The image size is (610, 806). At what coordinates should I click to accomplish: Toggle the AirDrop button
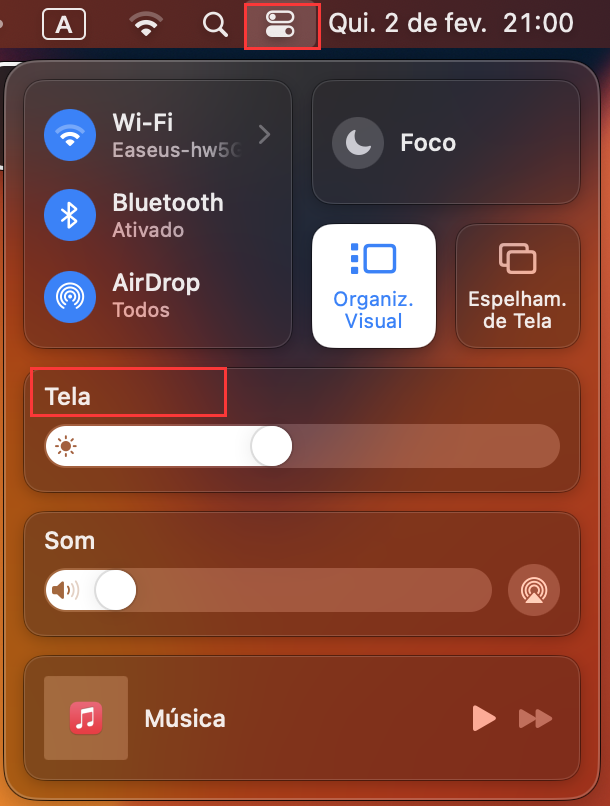(x=70, y=295)
